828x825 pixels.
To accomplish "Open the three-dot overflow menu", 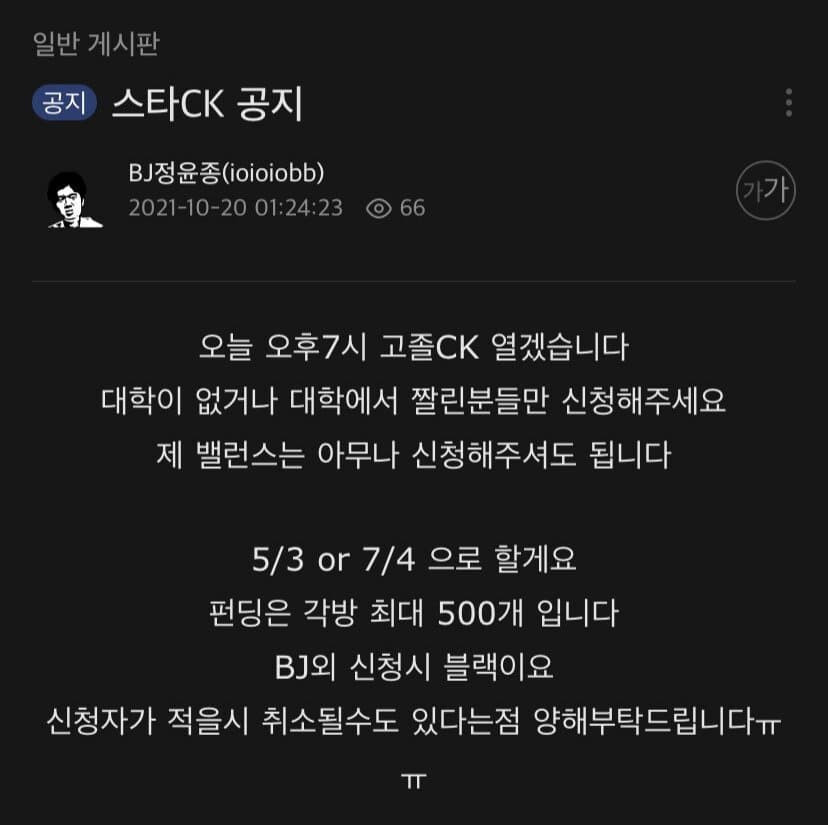I will [789, 103].
